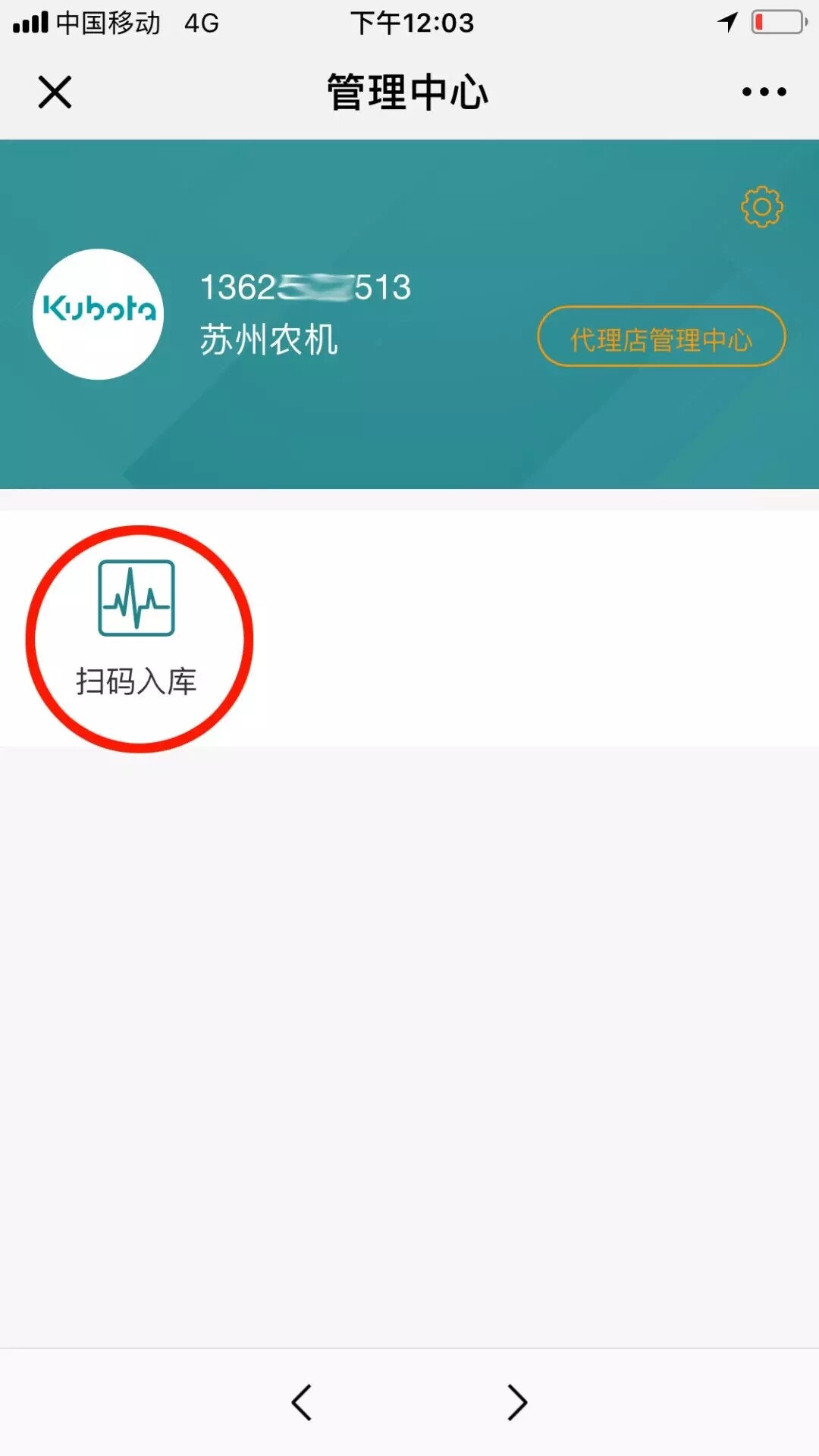
Task: Go back with the bottom left arrow
Action: click(x=302, y=1402)
